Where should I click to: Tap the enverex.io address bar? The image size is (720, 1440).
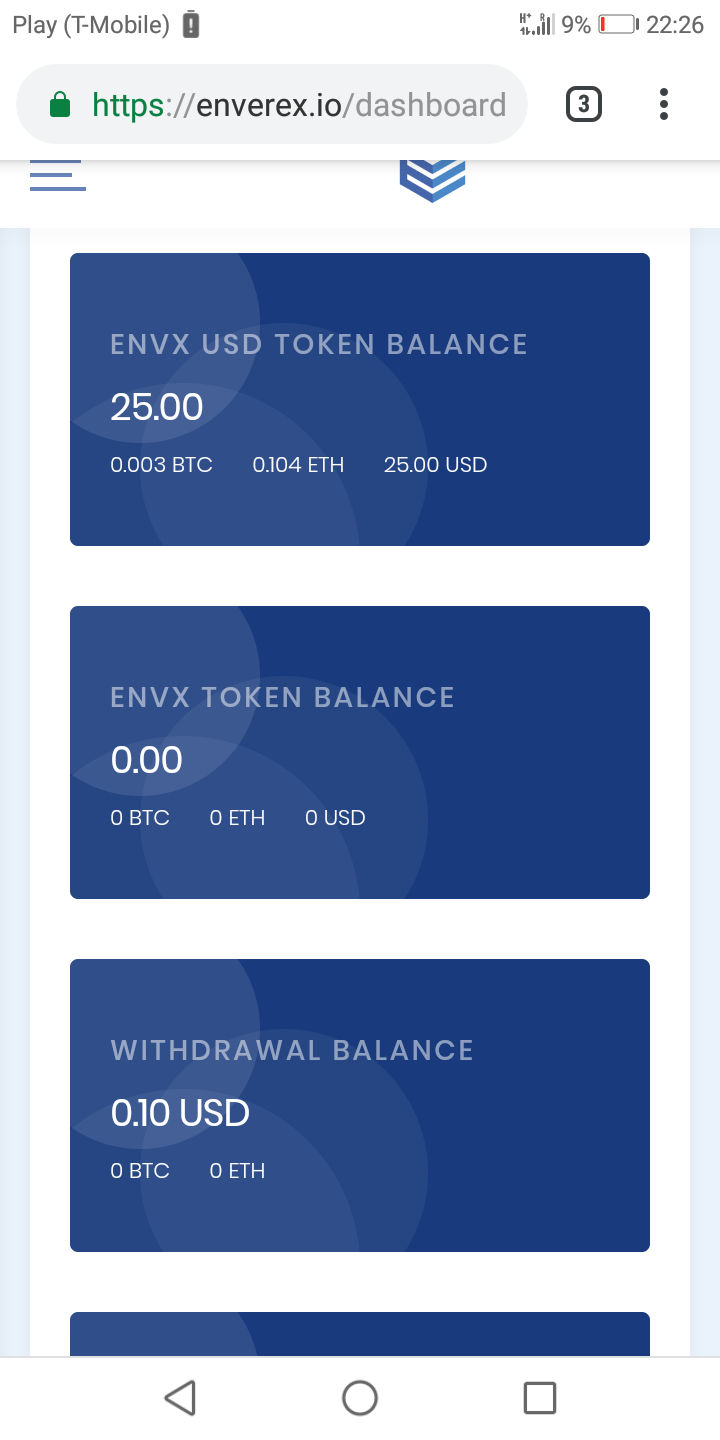[272, 104]
